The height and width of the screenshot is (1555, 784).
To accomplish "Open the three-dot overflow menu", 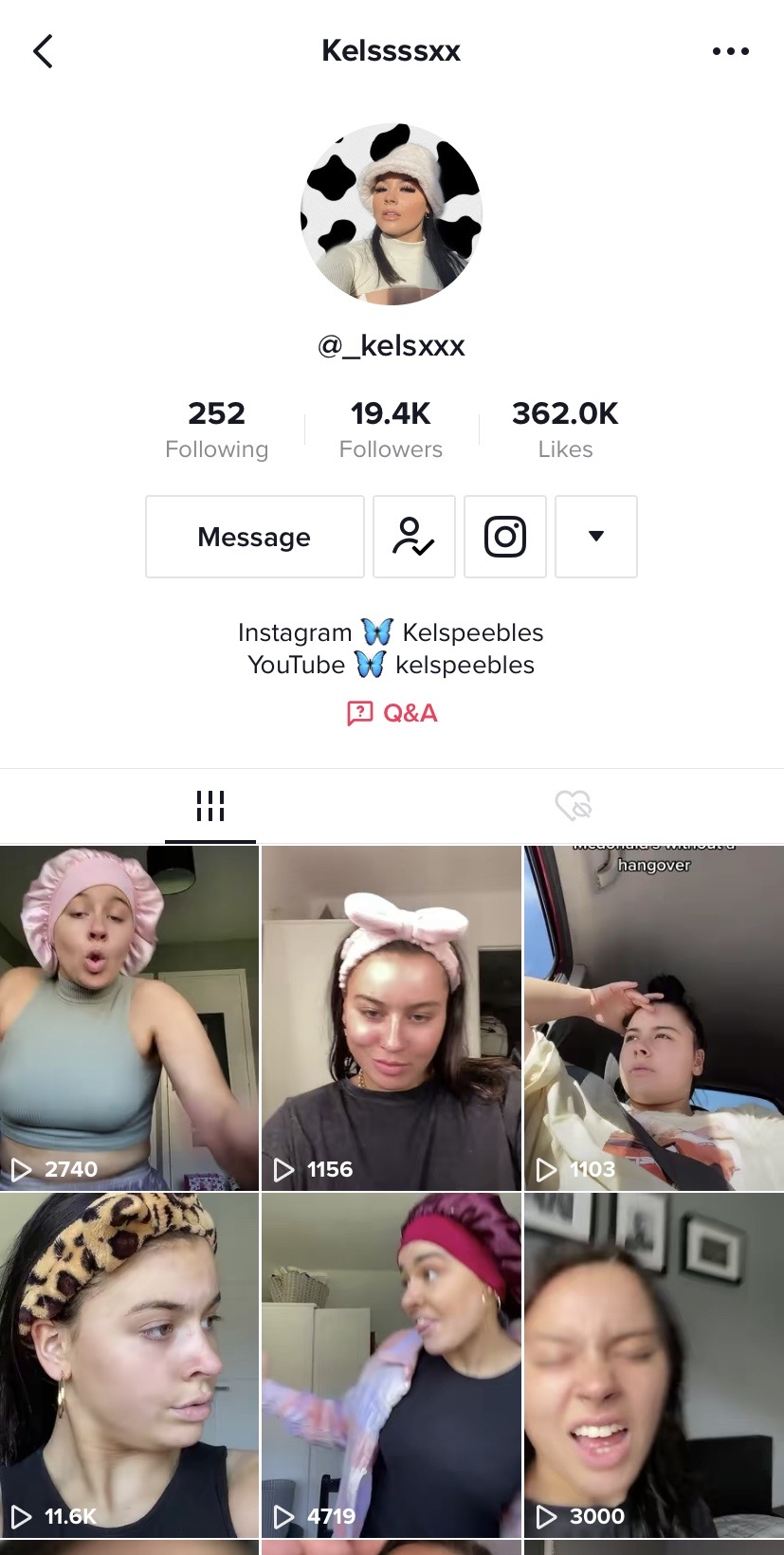I will (730, 51).
